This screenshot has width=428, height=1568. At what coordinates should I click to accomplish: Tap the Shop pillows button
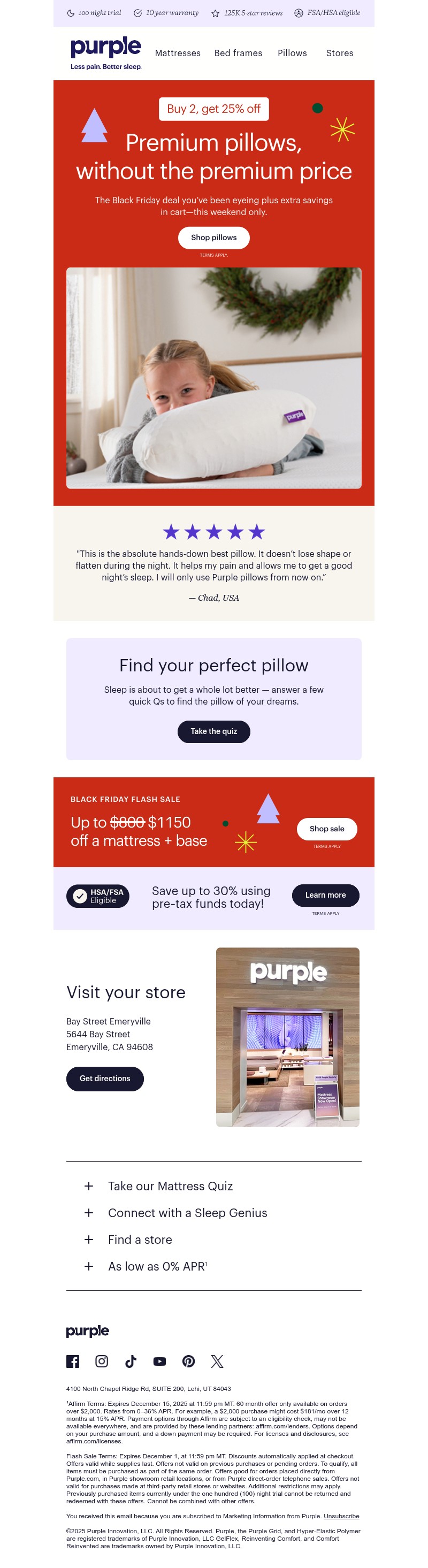(x=213, y=238)
